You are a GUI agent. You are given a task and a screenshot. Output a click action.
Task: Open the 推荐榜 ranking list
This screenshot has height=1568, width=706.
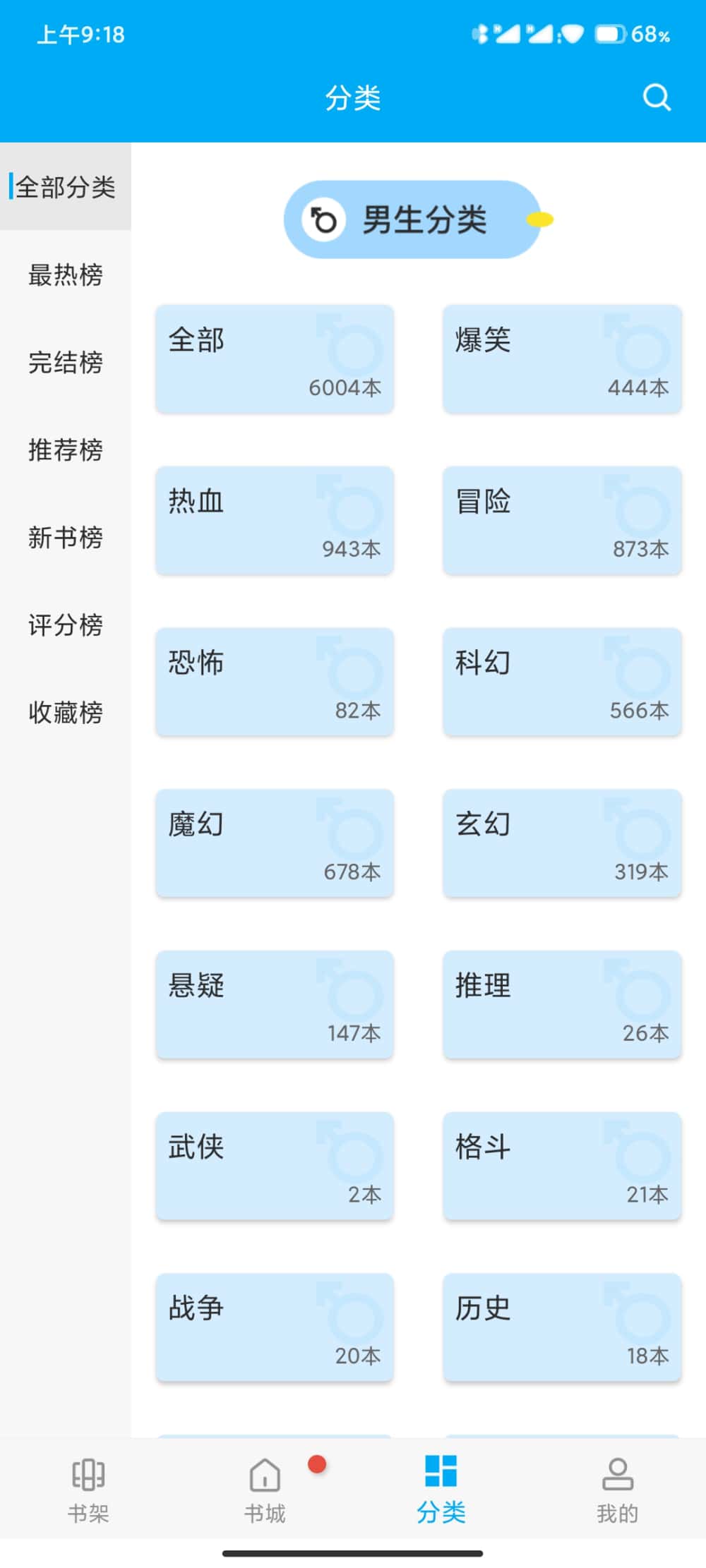[65, 450]
